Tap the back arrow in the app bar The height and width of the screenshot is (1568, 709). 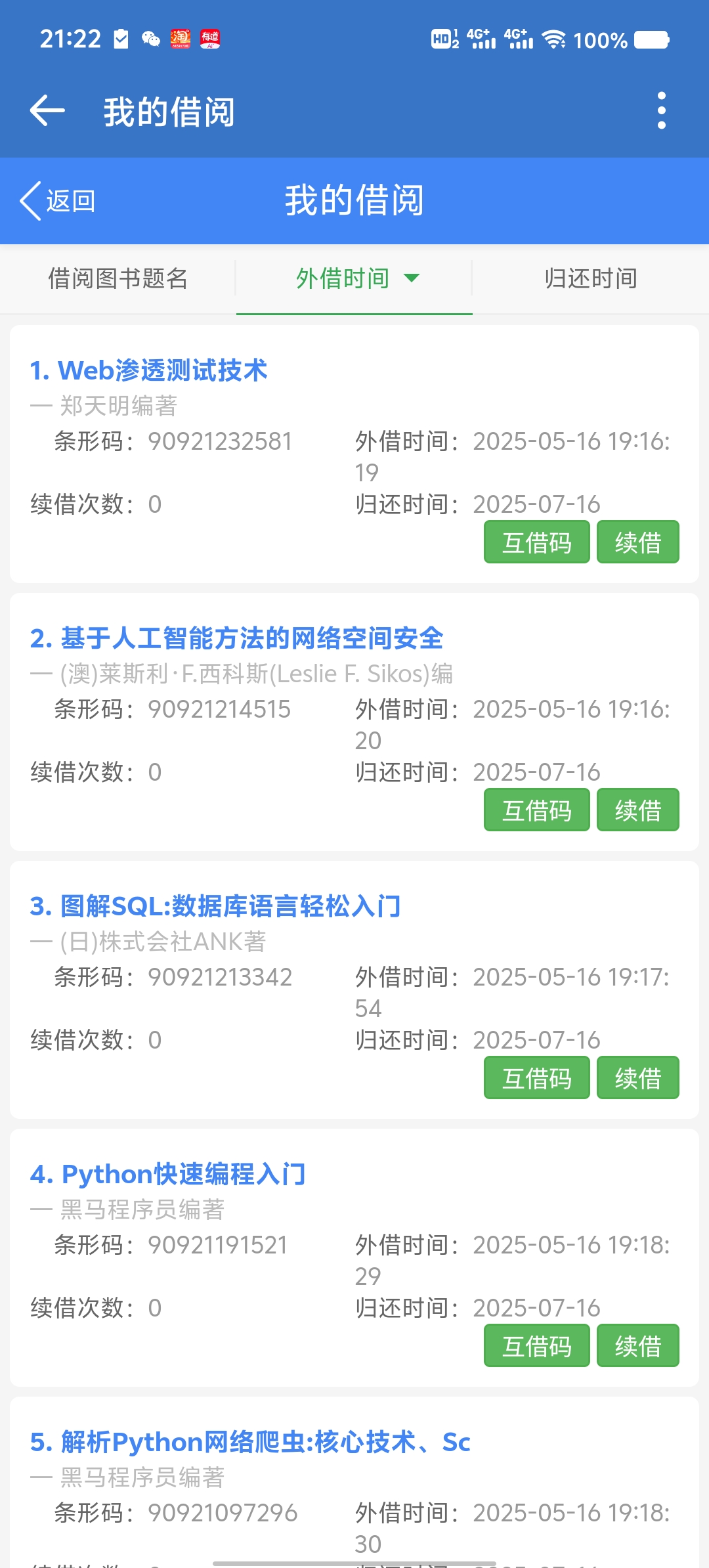click(47, 110)
